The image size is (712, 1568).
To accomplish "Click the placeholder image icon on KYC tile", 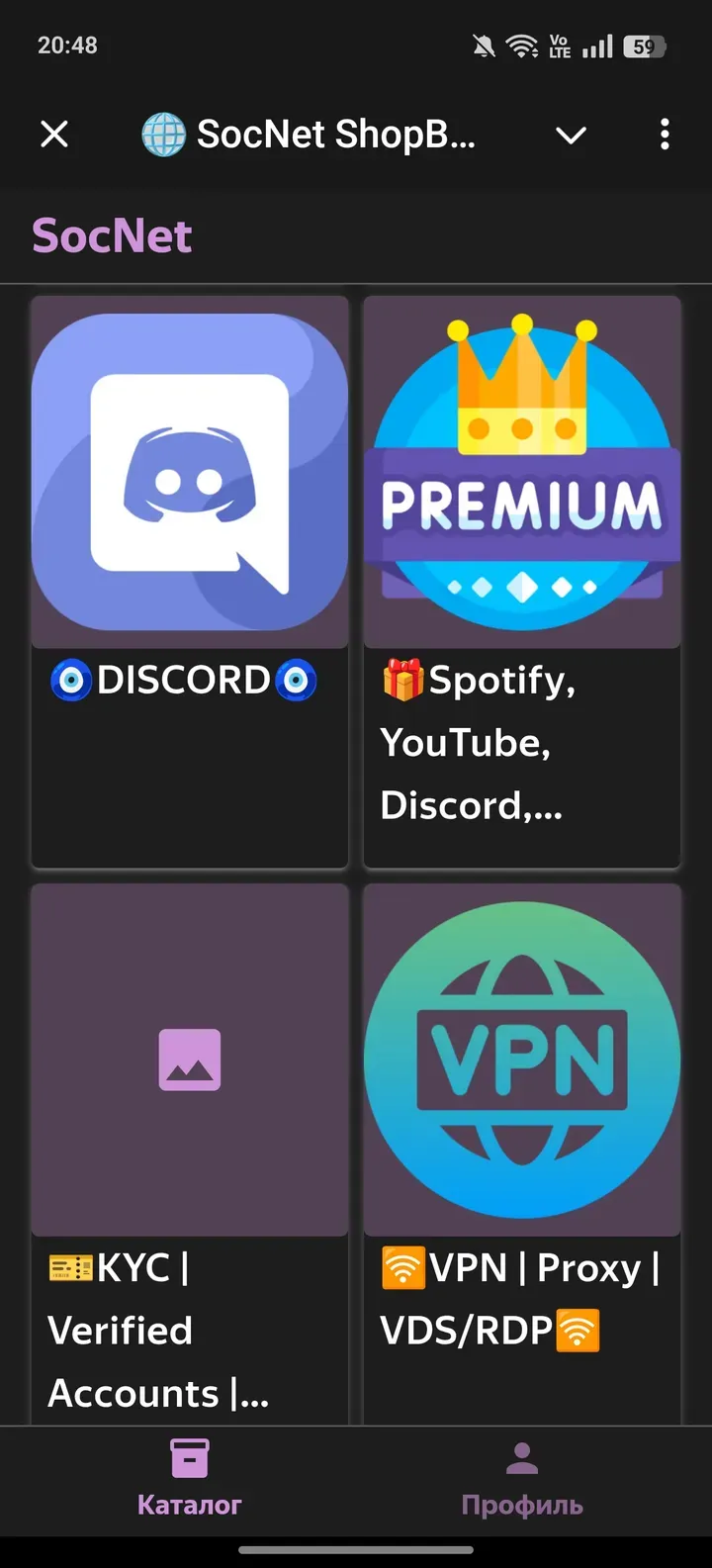I will (x=189, y=1059).
